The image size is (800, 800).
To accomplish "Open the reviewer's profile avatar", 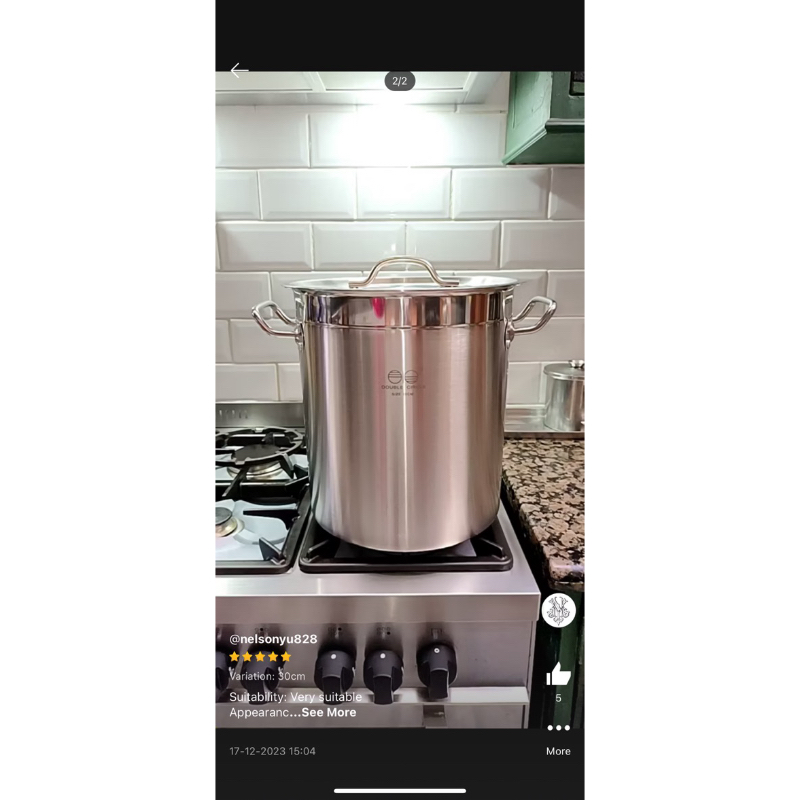I will coord(559,610).
